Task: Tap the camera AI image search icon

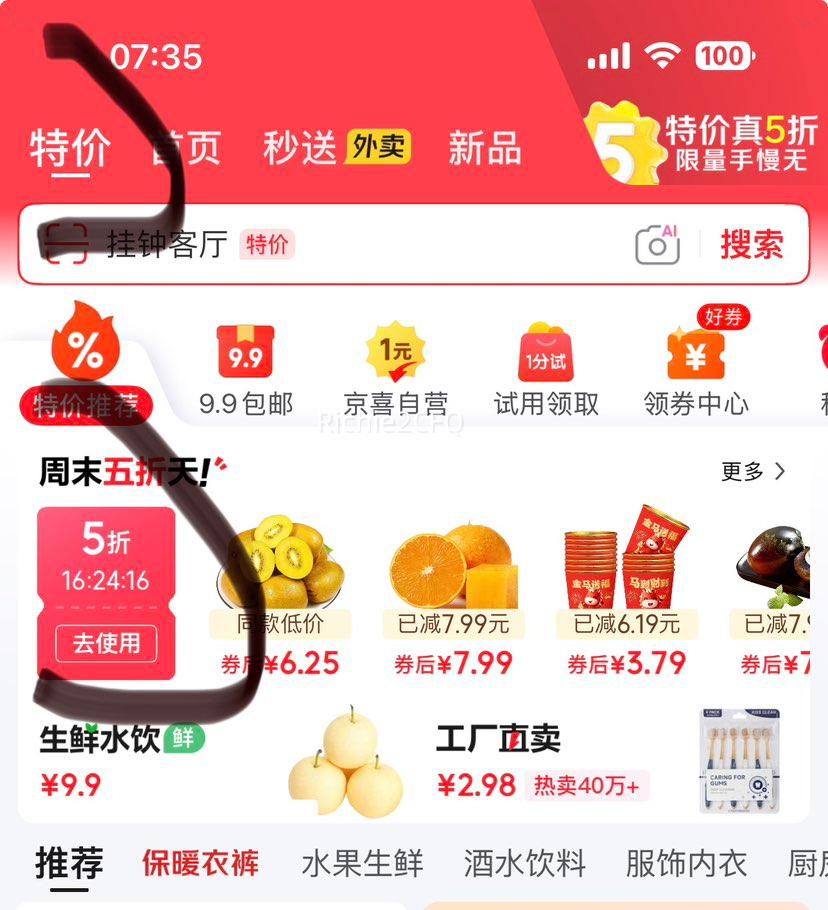Action: (x=655, y=245)
